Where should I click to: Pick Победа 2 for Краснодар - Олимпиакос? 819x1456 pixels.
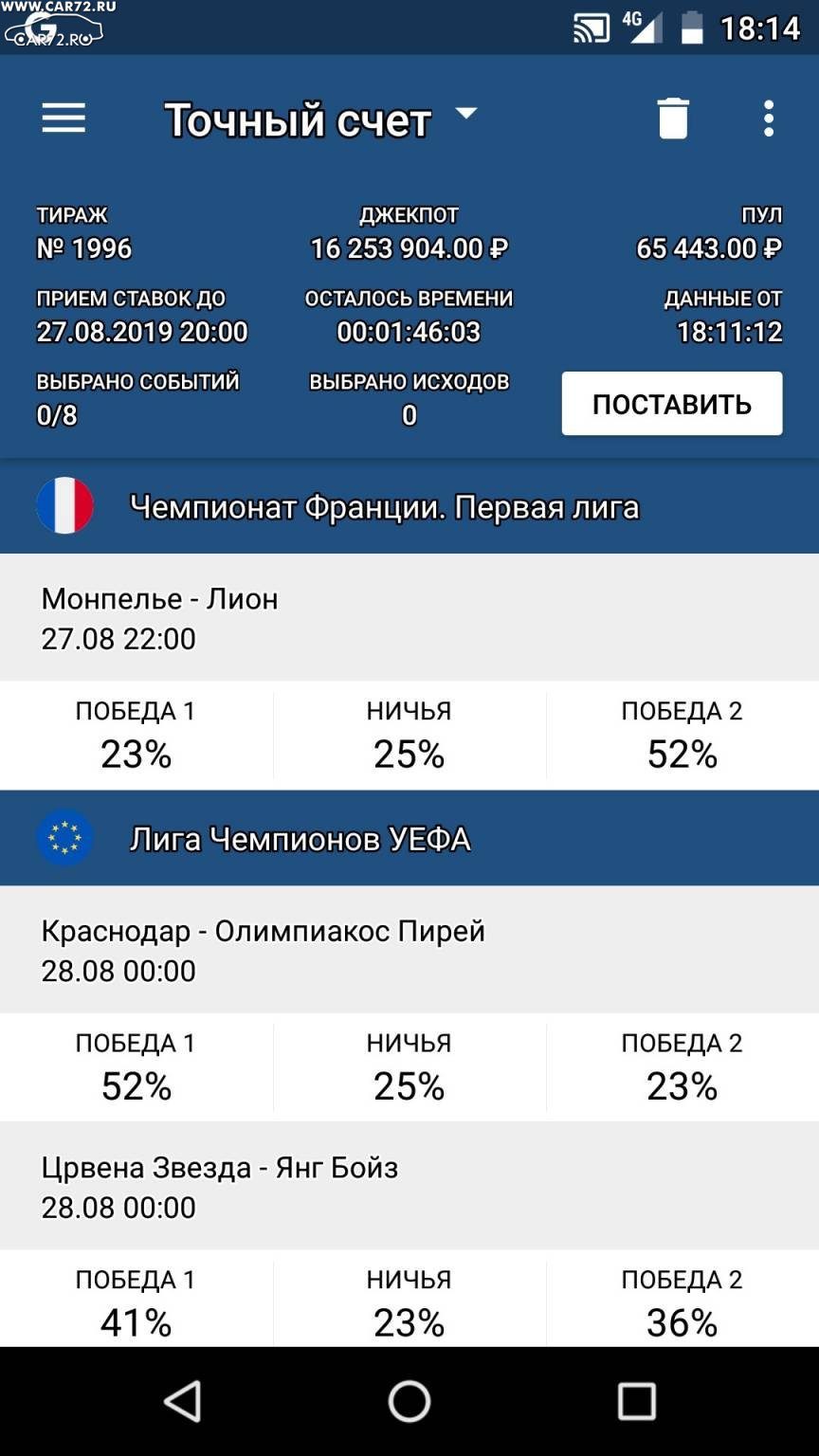(x=682, y=1067)
